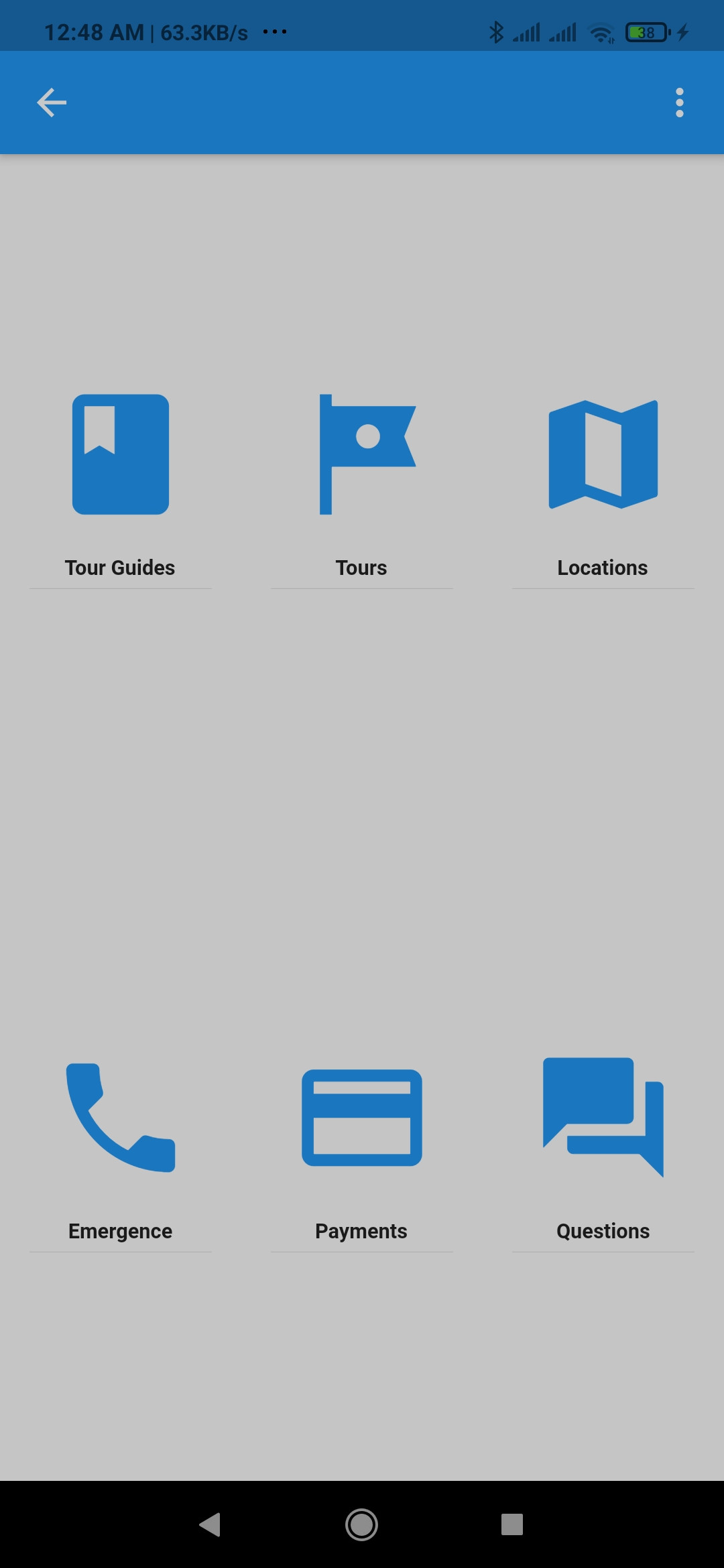This screenshot has height=1568, width=724.
Task: Select the Locations text
Action: click(x=603, y=567)
